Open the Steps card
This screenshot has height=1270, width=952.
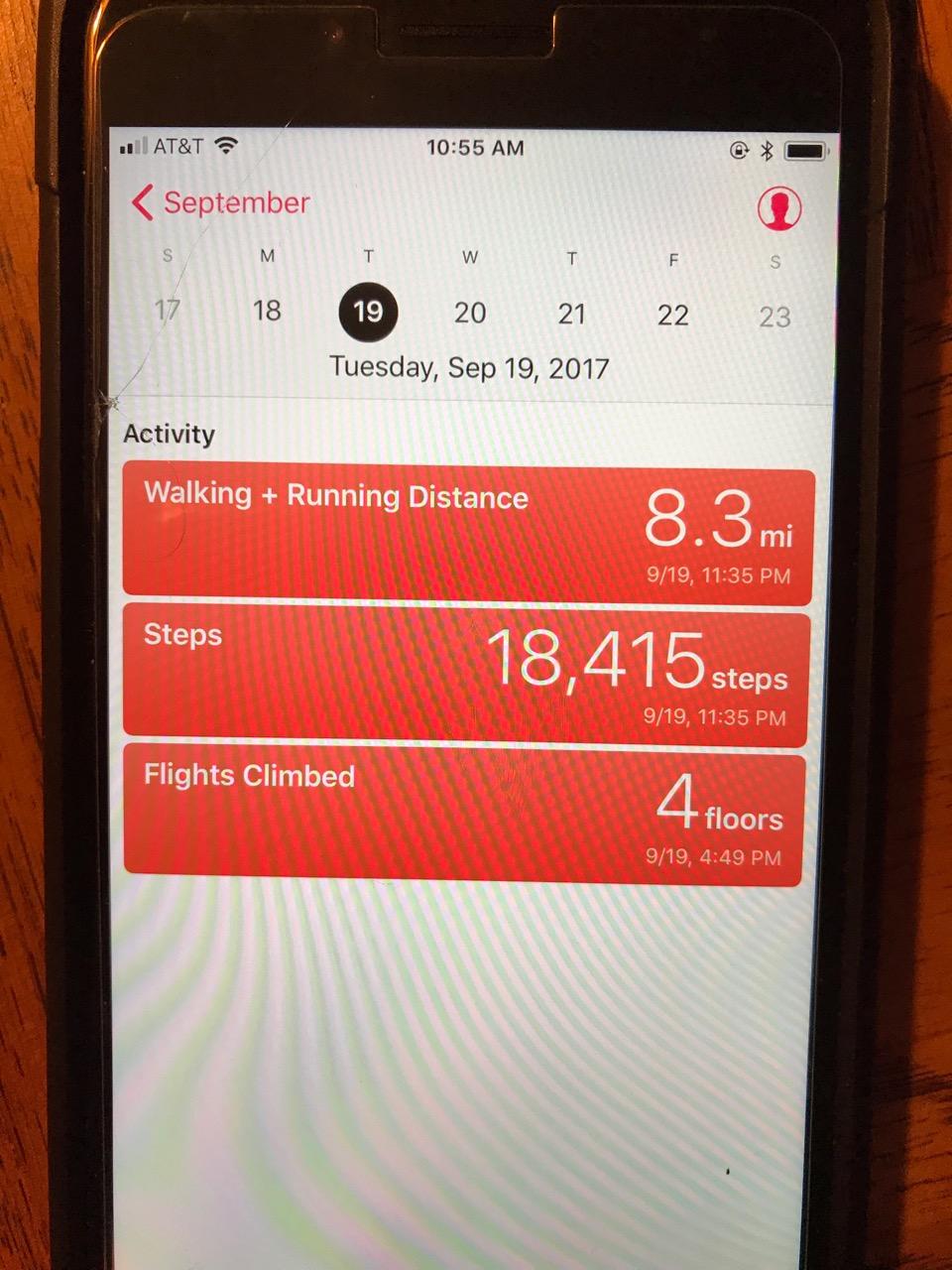(466, 677)
